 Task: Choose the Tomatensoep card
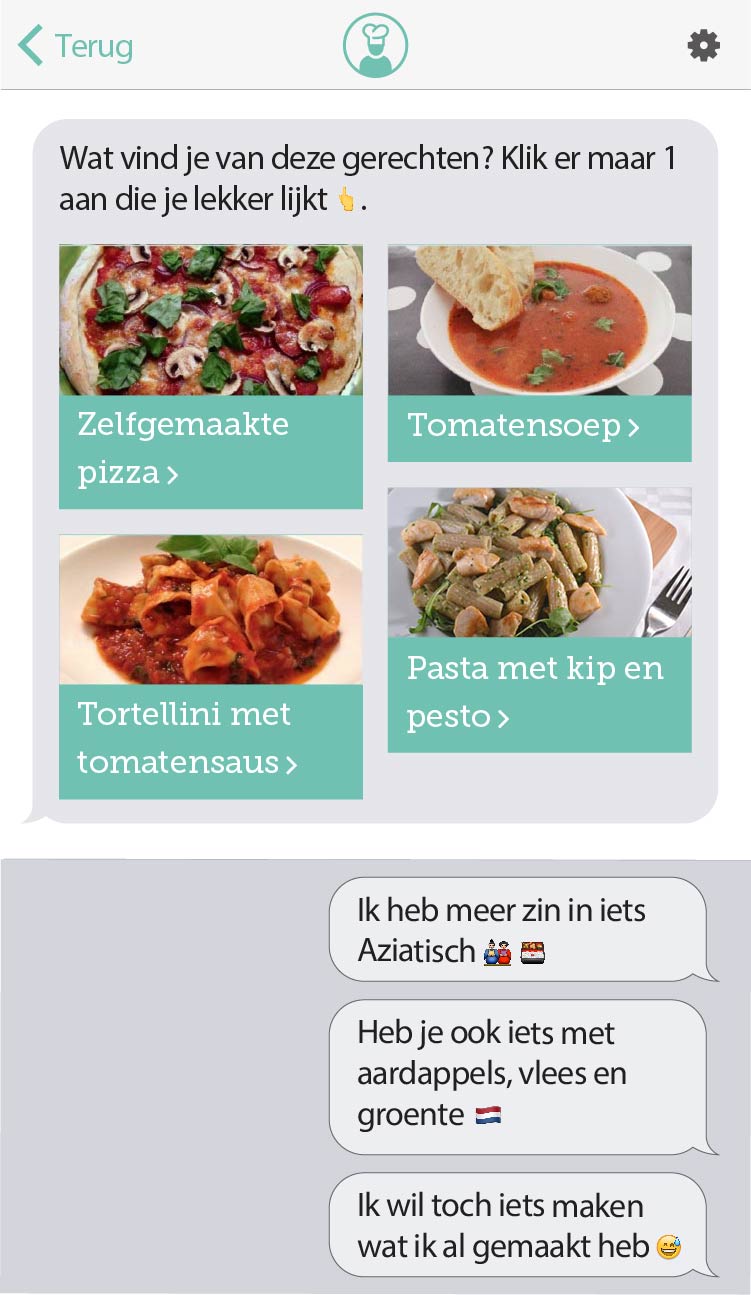pos(540,354)
